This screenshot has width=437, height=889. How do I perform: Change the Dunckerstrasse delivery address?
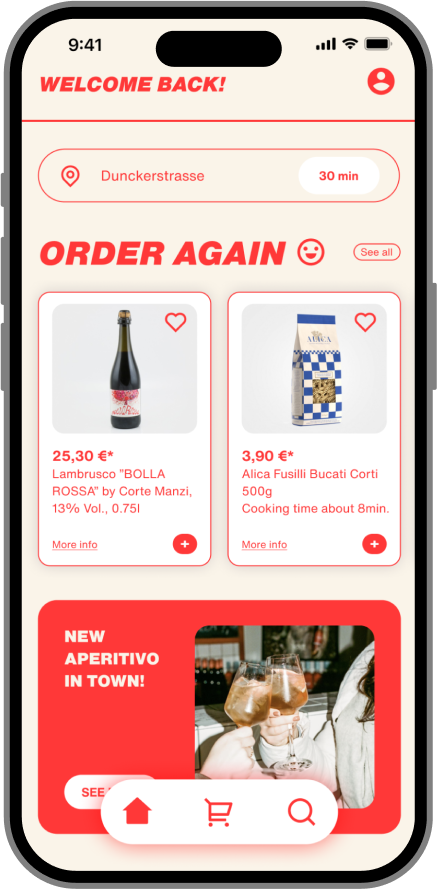(219, 176)
